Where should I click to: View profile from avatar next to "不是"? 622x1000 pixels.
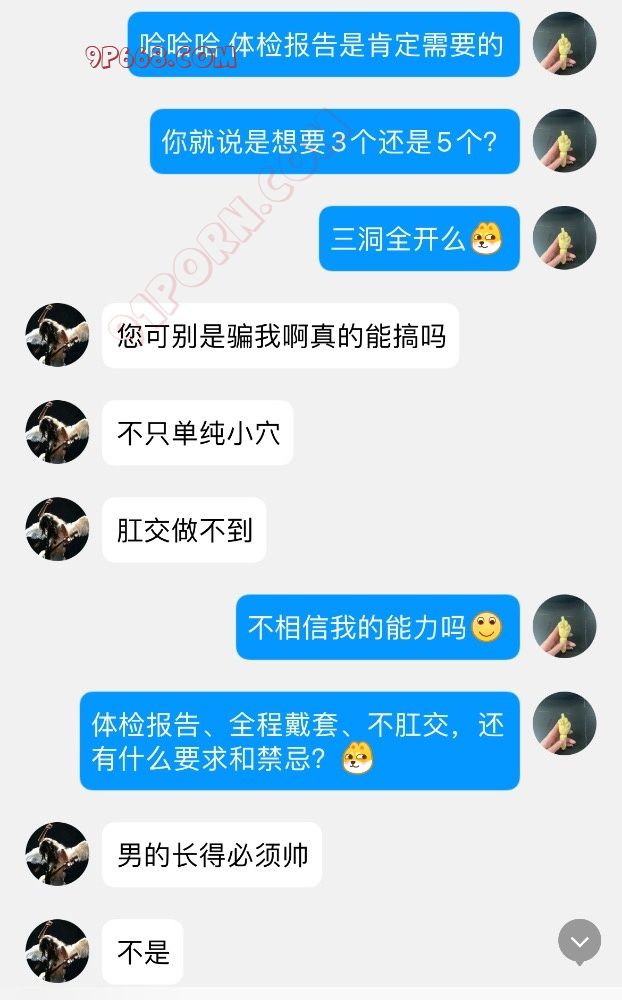(57, 951)
